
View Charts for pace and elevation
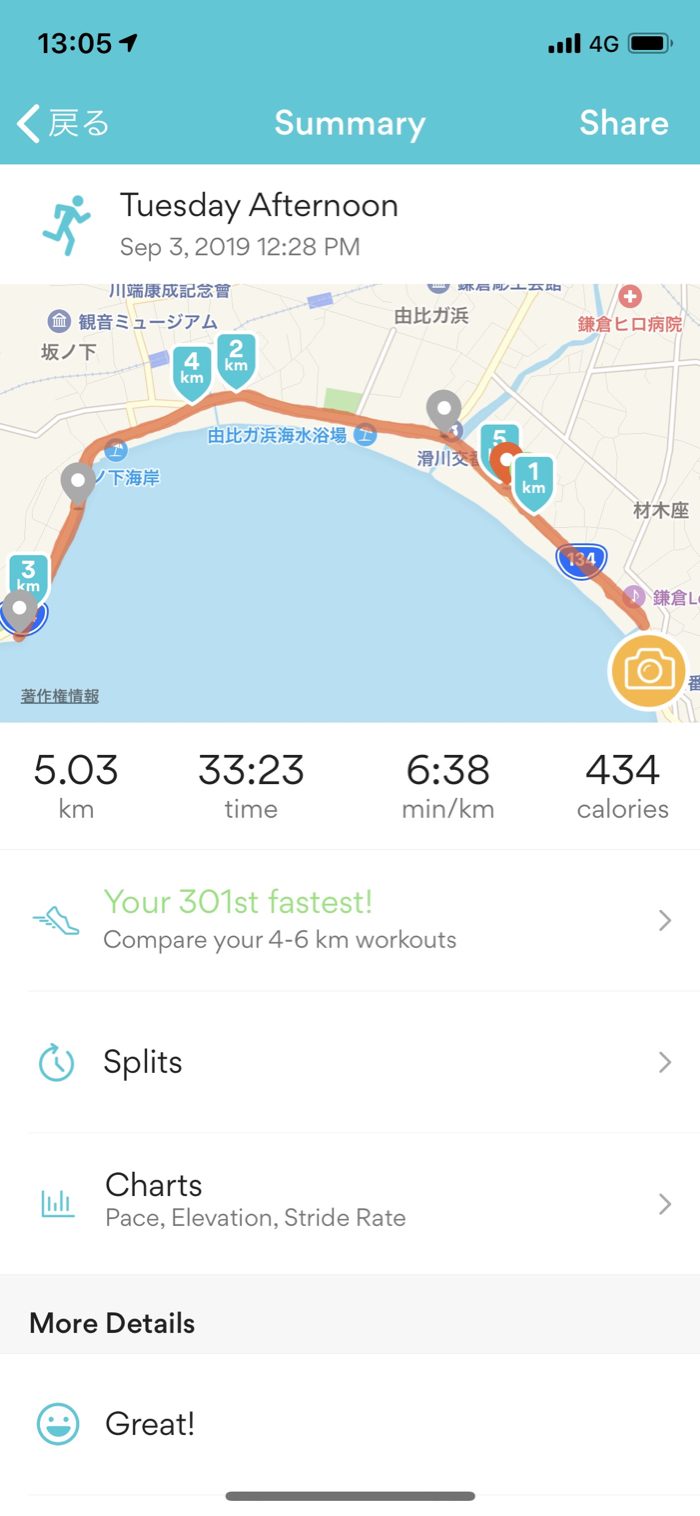pyautogui.click(x=350, y=1202)
